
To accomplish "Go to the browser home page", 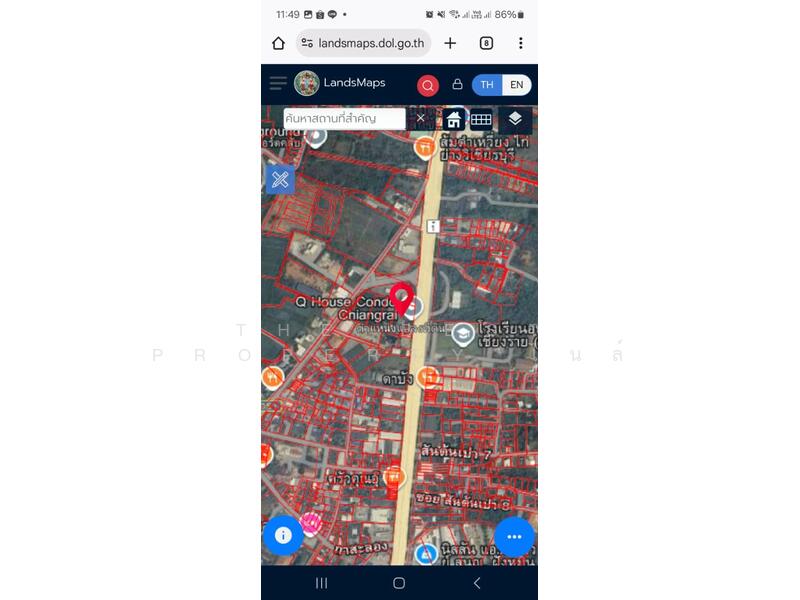I will click(279, 43).
